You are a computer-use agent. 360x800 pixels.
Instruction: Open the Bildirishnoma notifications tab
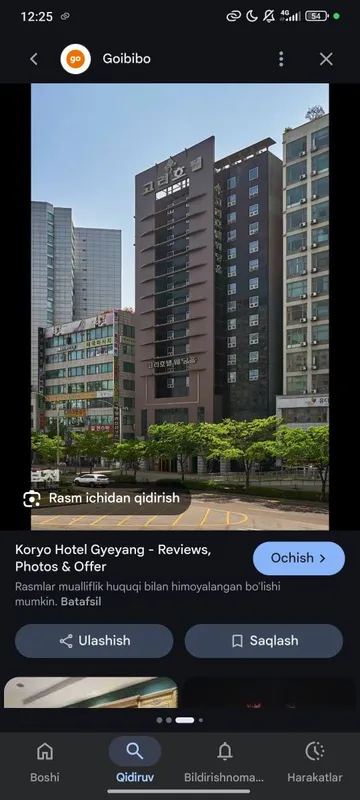point(224,762)
